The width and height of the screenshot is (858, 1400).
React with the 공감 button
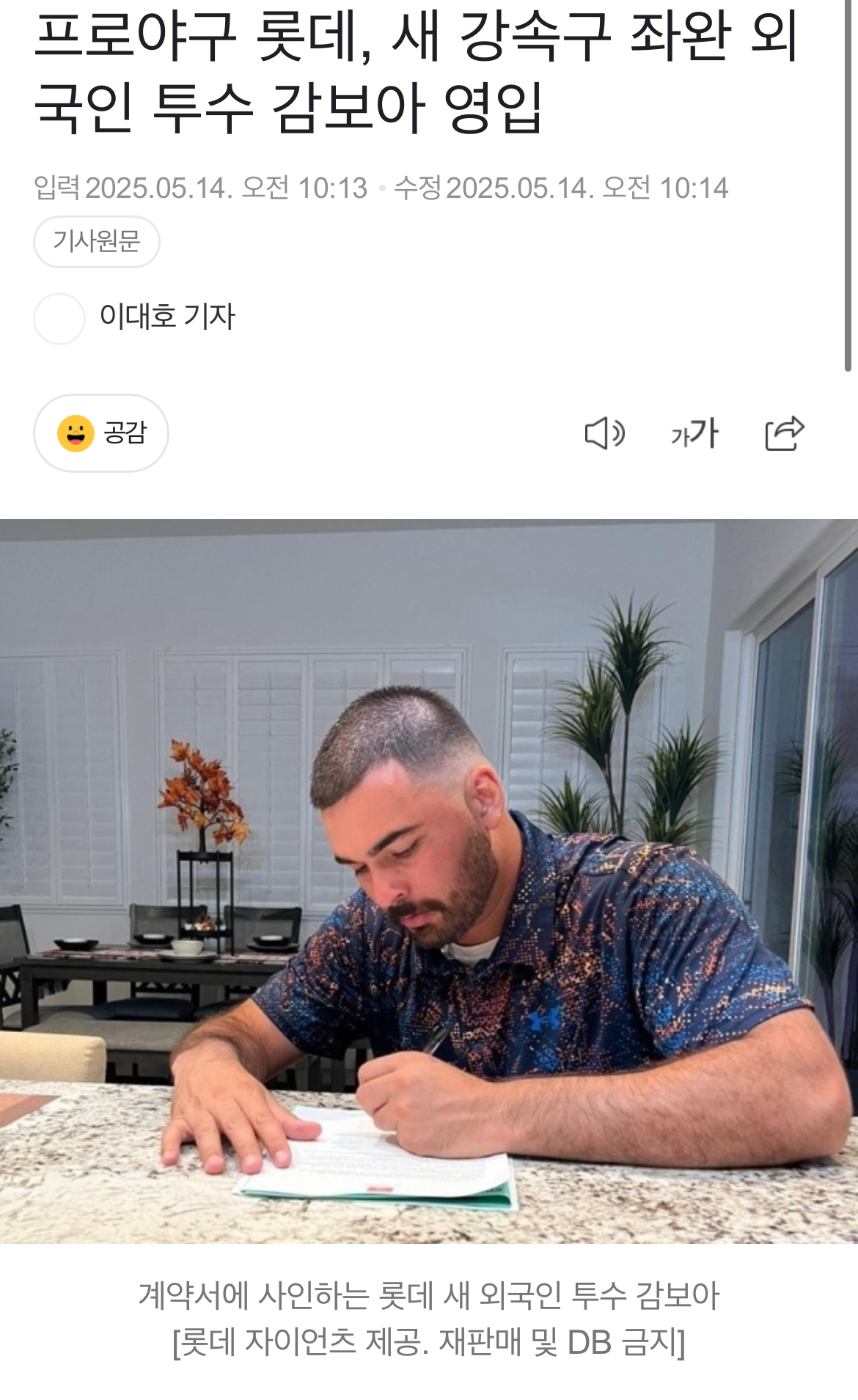(101, 433)
